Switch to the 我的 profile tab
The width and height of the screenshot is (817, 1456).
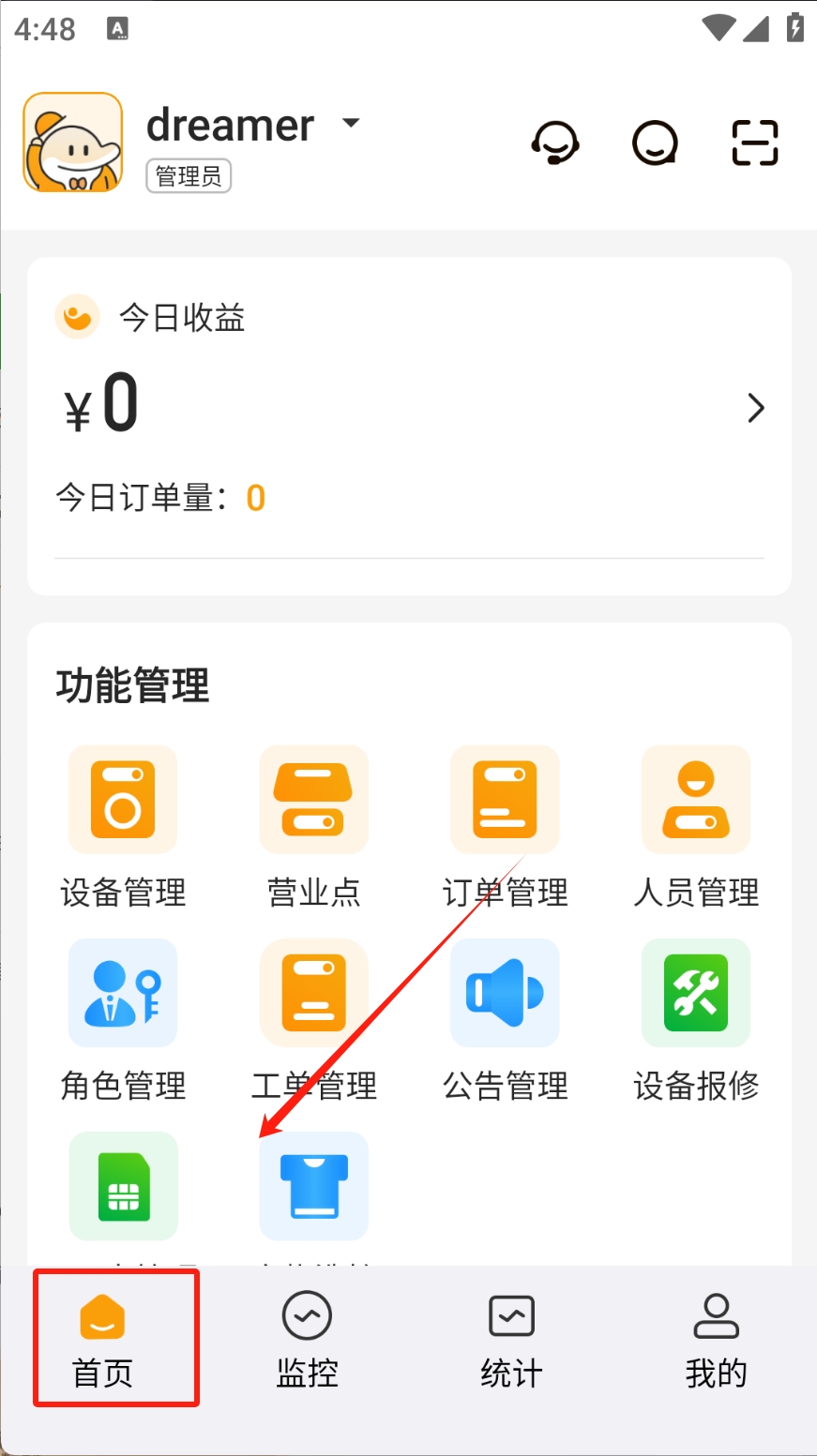716,1339
